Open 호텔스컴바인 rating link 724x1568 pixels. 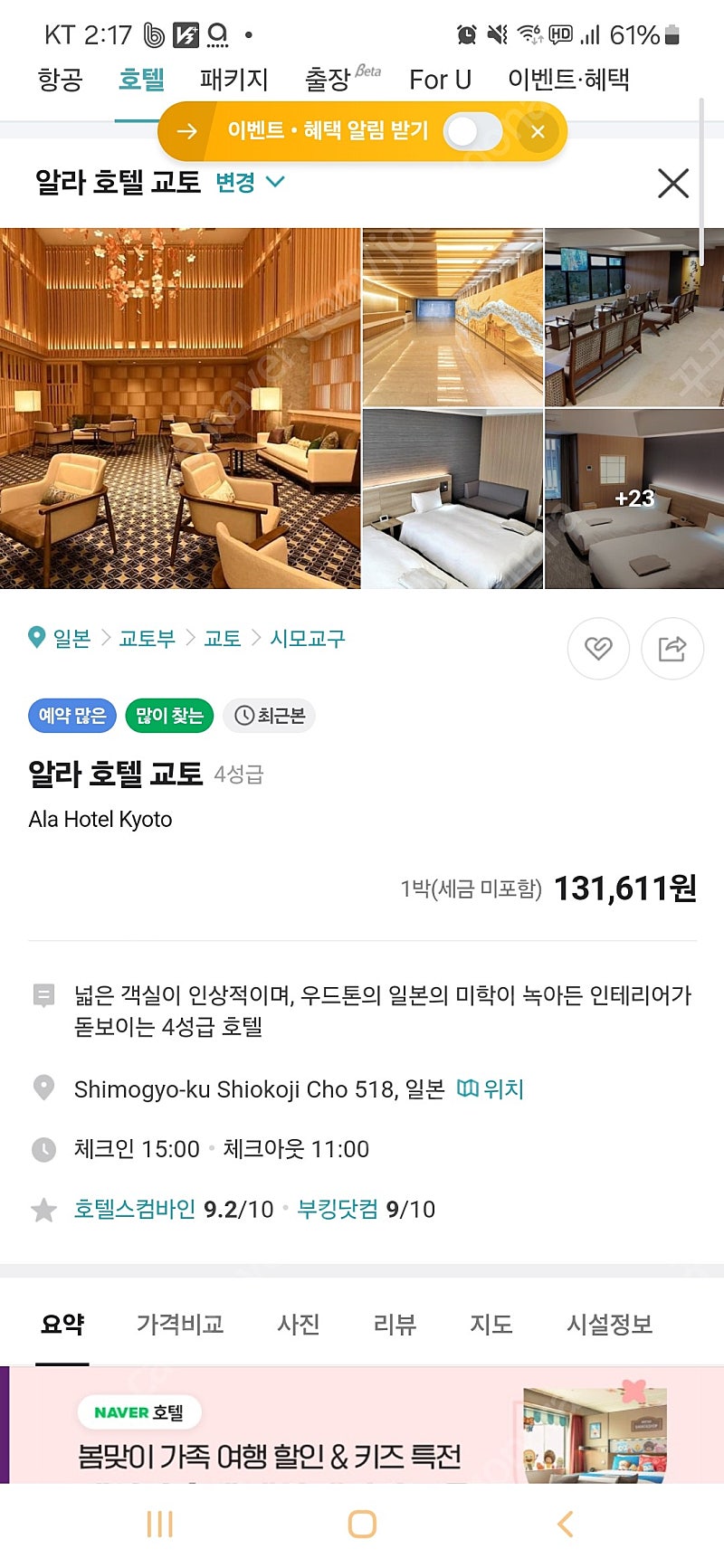point(134,1209)
